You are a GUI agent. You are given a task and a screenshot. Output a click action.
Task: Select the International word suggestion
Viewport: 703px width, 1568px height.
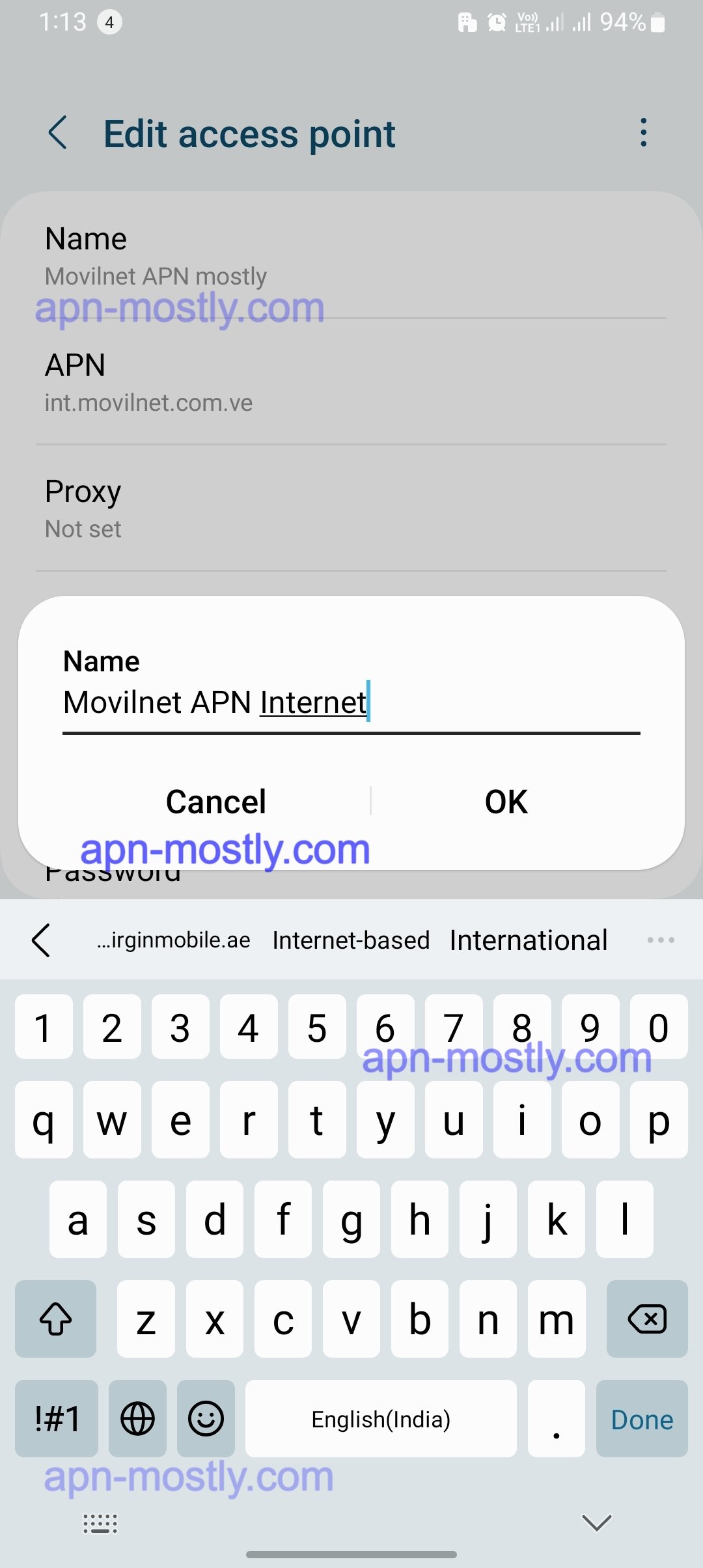coord(527,940)
